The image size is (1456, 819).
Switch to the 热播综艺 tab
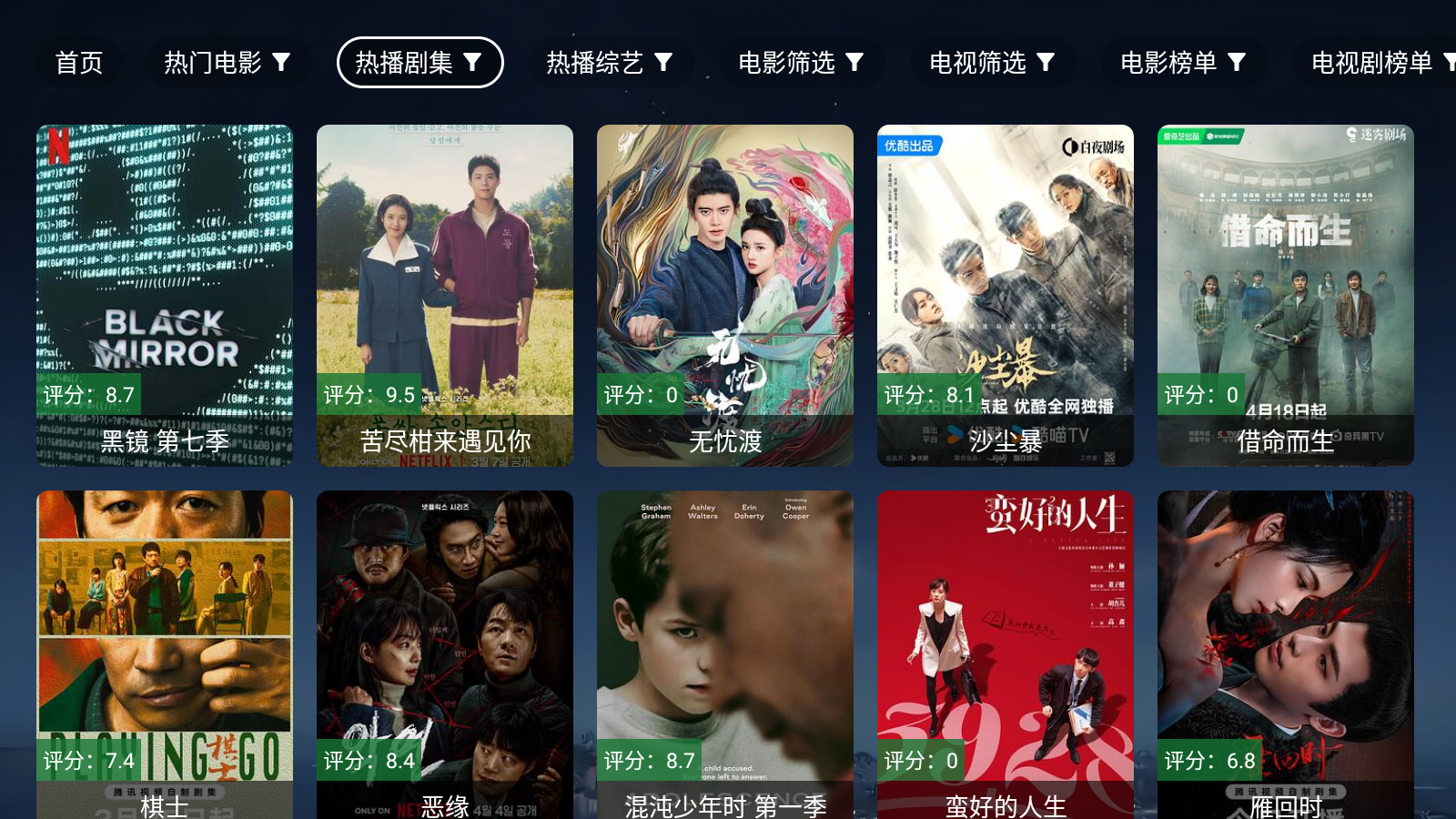[609, 63]
